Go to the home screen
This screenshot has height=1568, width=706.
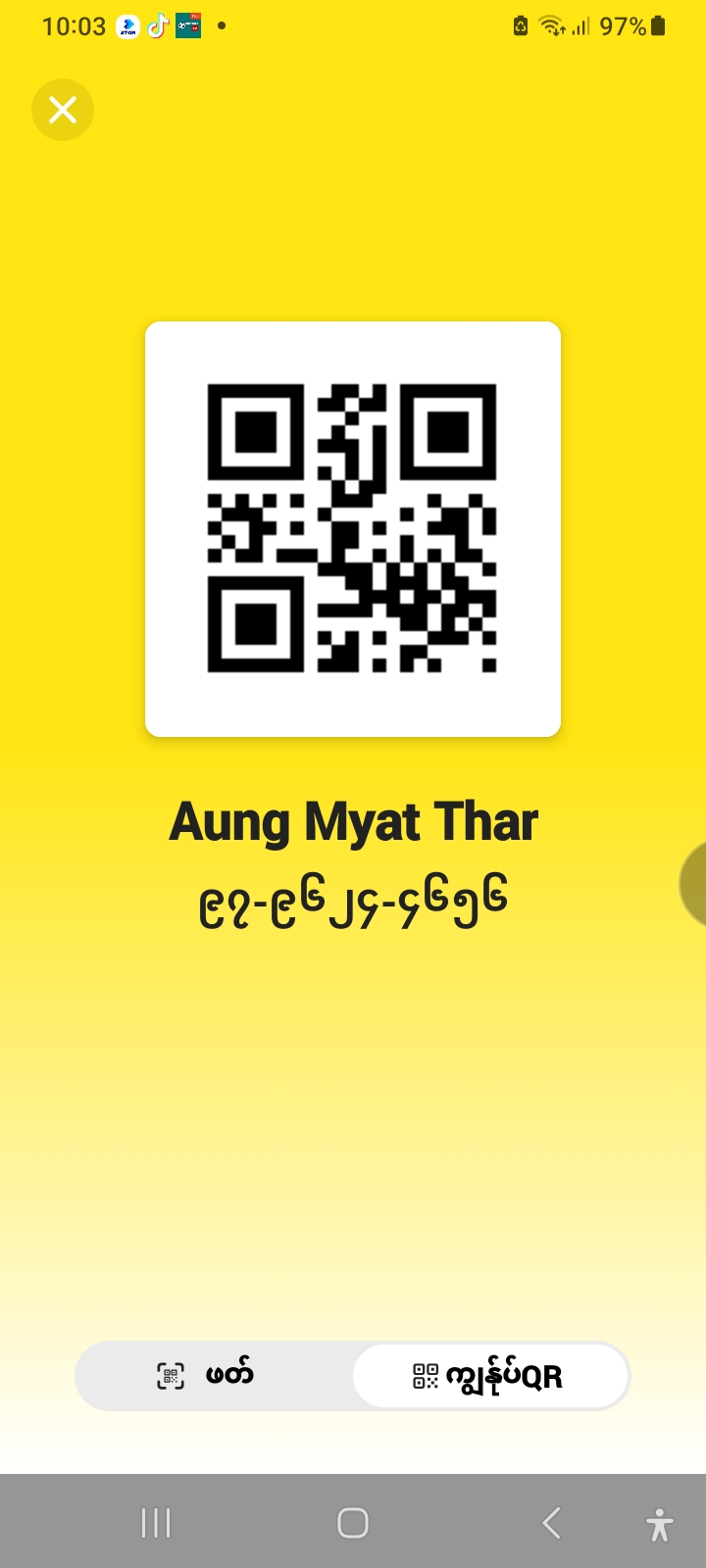(353, 1523)
